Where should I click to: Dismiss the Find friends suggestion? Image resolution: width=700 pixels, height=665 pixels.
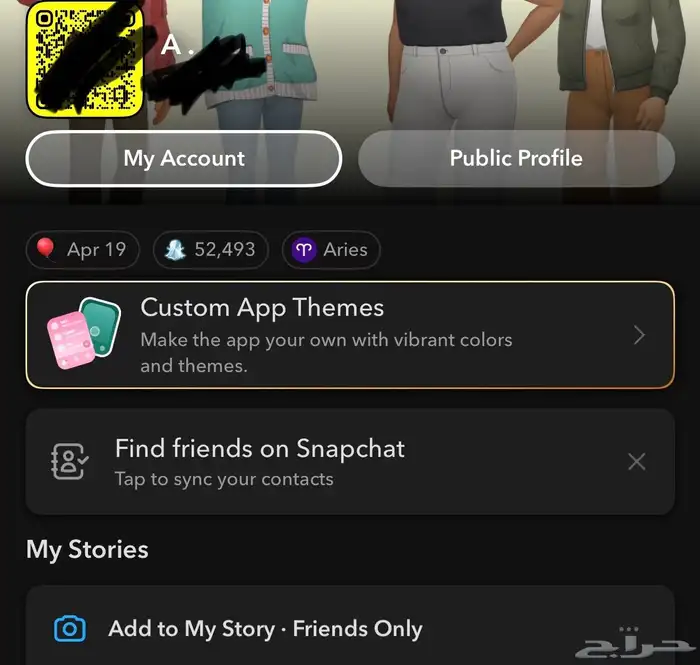pyautogui.click(x=636, y=461)
